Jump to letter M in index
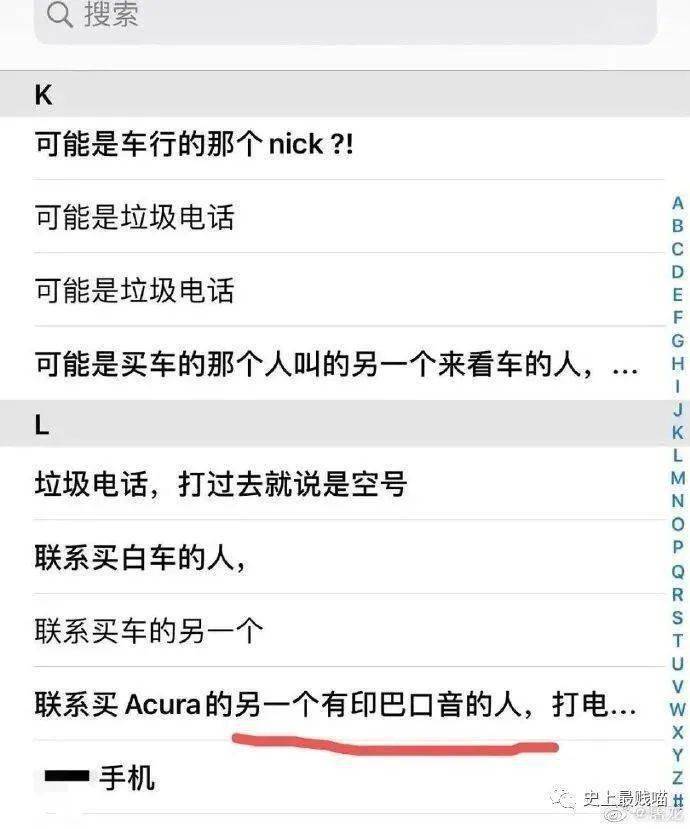The width and height of the screenshot is (690, 829). click(x=678, y=478)
